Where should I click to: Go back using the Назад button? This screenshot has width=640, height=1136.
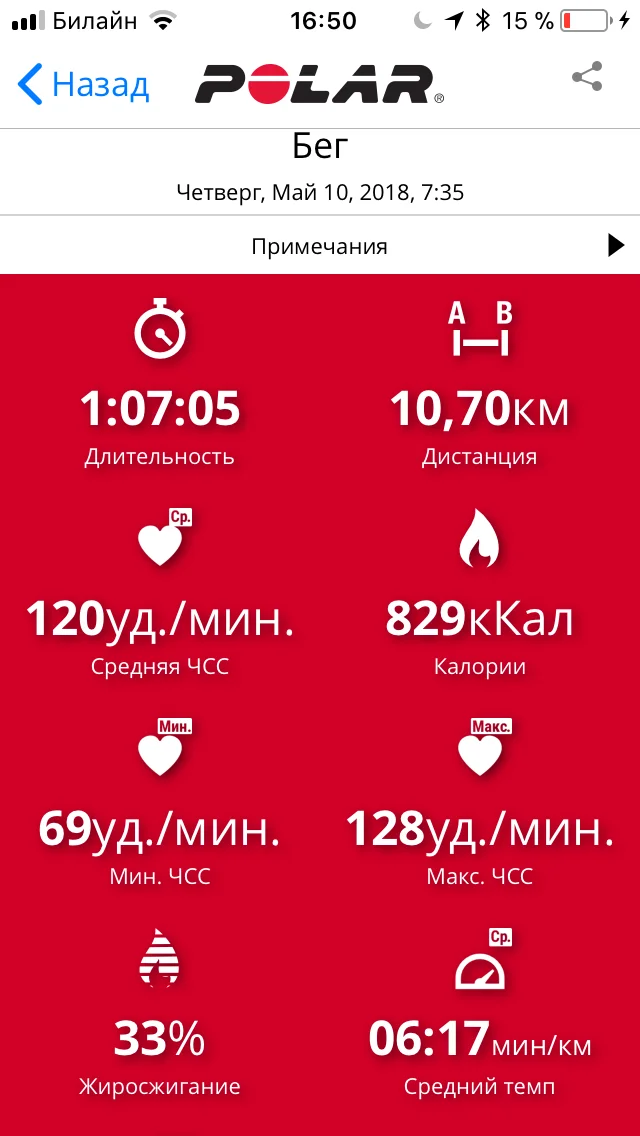click(x=84, y=85)
